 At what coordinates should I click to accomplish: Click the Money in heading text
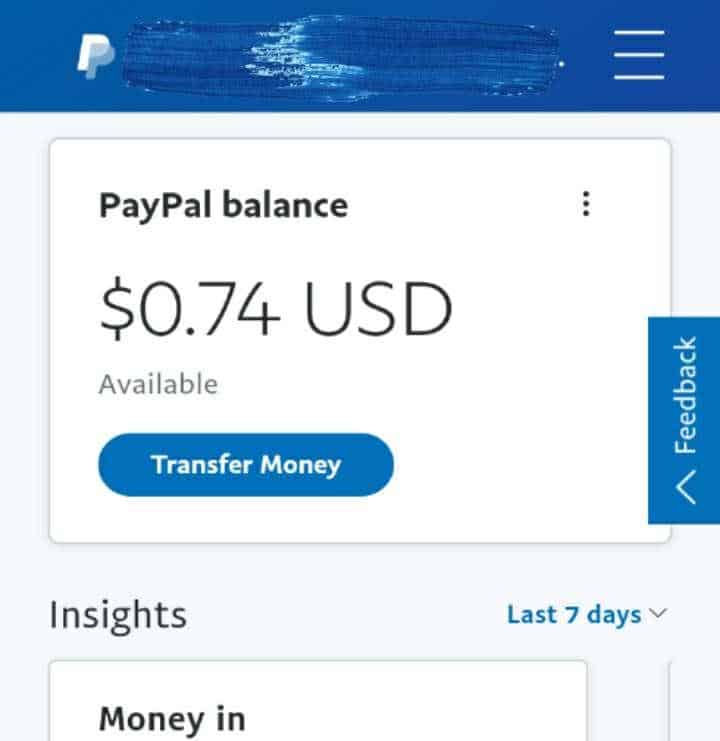click(172, 718)
